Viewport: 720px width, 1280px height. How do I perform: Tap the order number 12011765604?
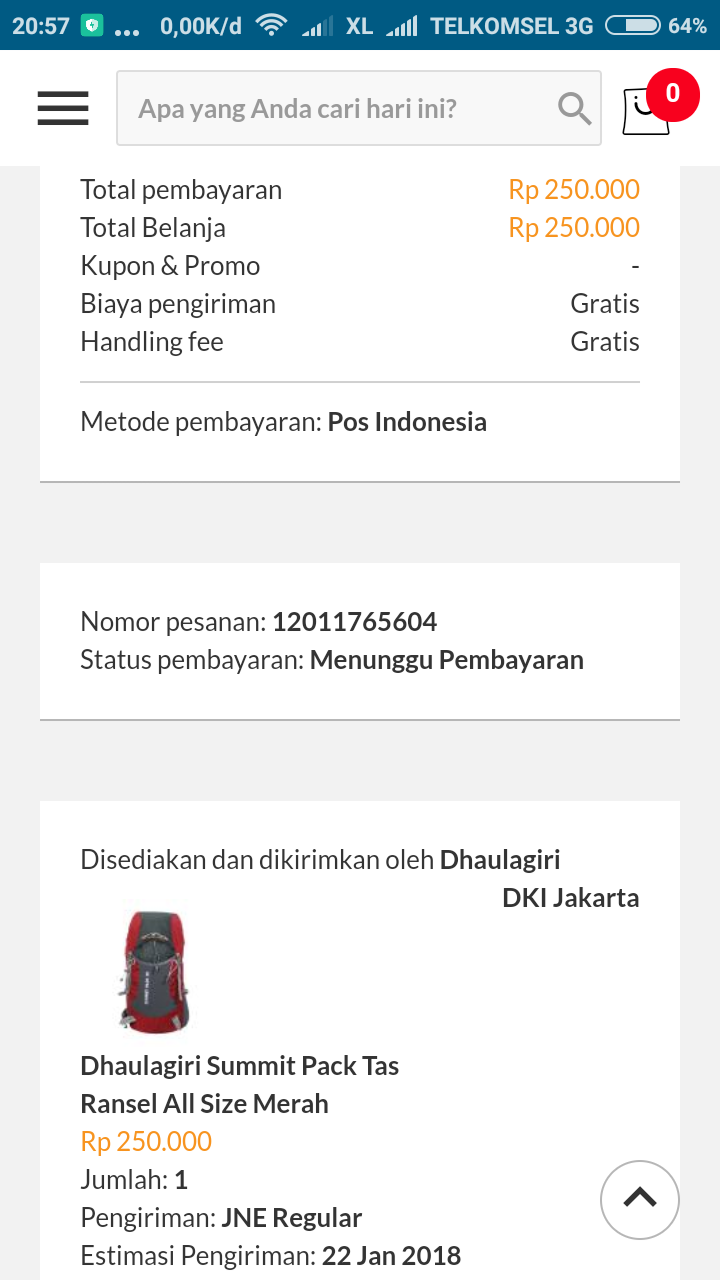coord(355,621)
